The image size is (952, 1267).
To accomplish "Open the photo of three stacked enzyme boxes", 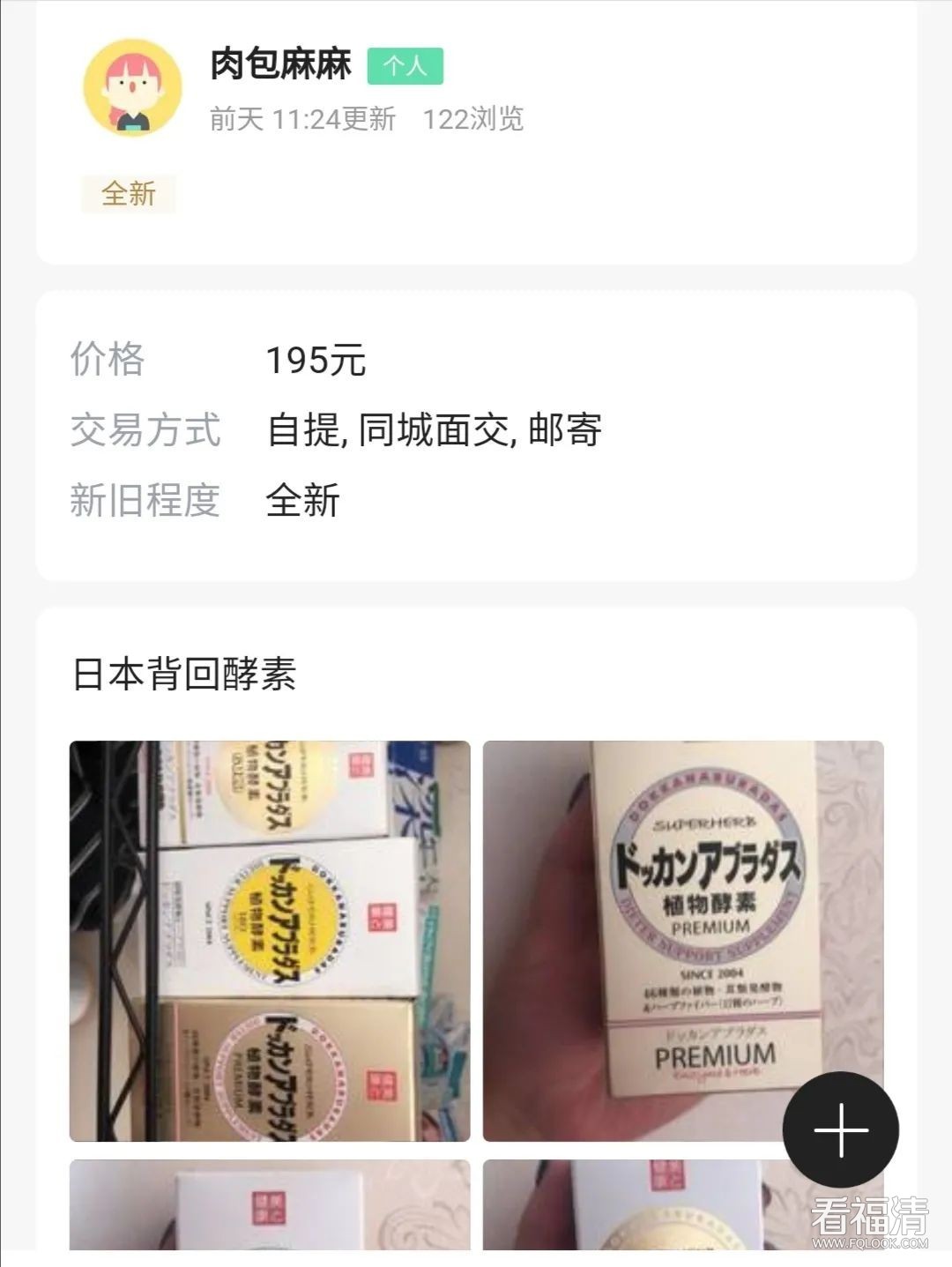I will click(270, 941).
